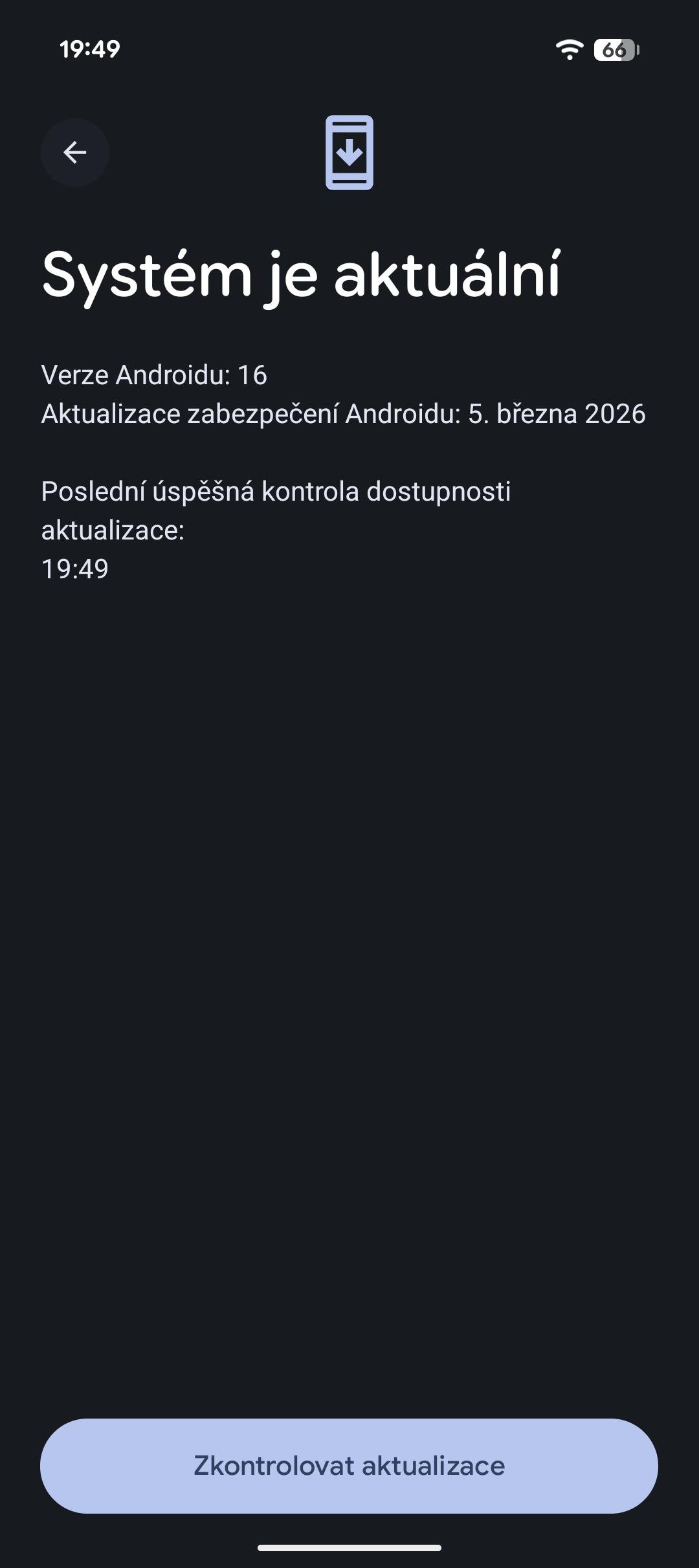Click the phone icon with downward arrow
The width and height of the screenshot is (699, 1568).
tap(349, 153)
